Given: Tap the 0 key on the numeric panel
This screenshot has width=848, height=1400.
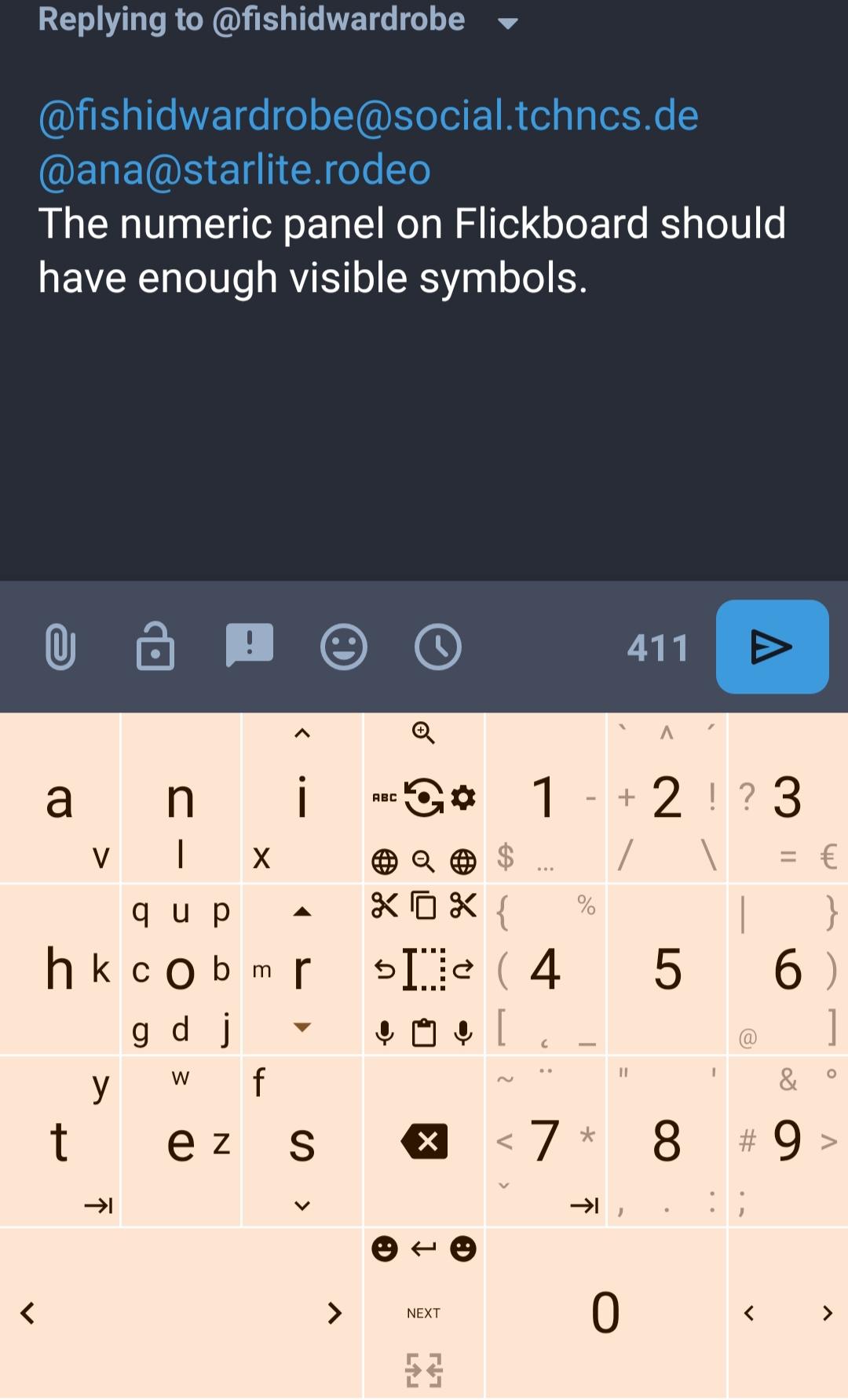Looking at the screenshot, I should [x=606, y=1312].
